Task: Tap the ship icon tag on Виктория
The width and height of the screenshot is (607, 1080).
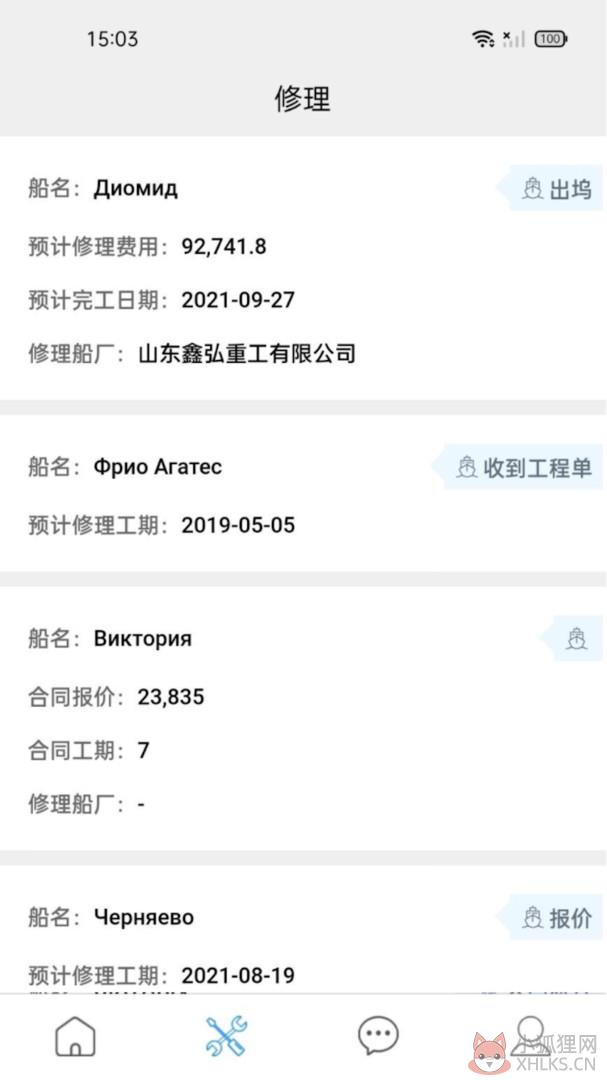Action: (570, 638)
